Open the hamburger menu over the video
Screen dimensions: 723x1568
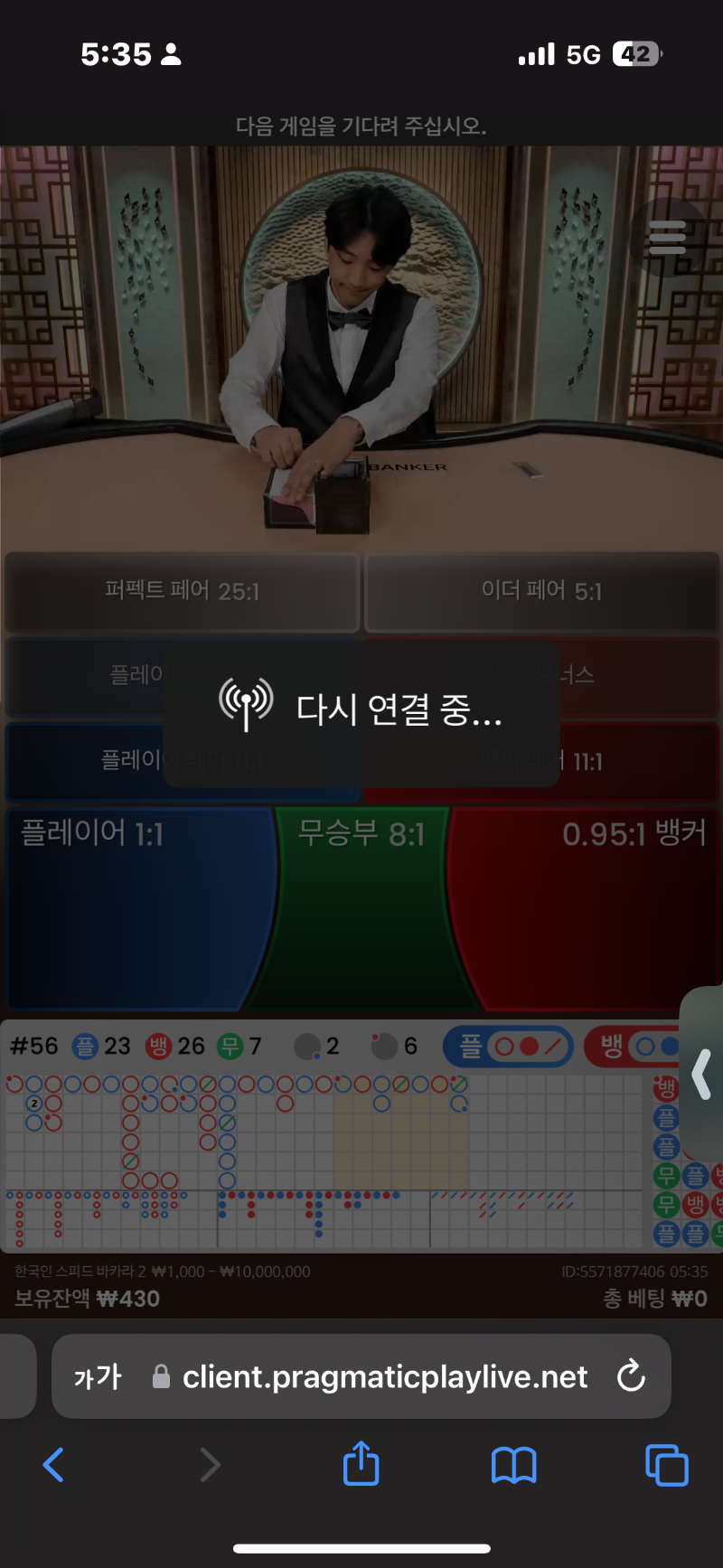667,237
